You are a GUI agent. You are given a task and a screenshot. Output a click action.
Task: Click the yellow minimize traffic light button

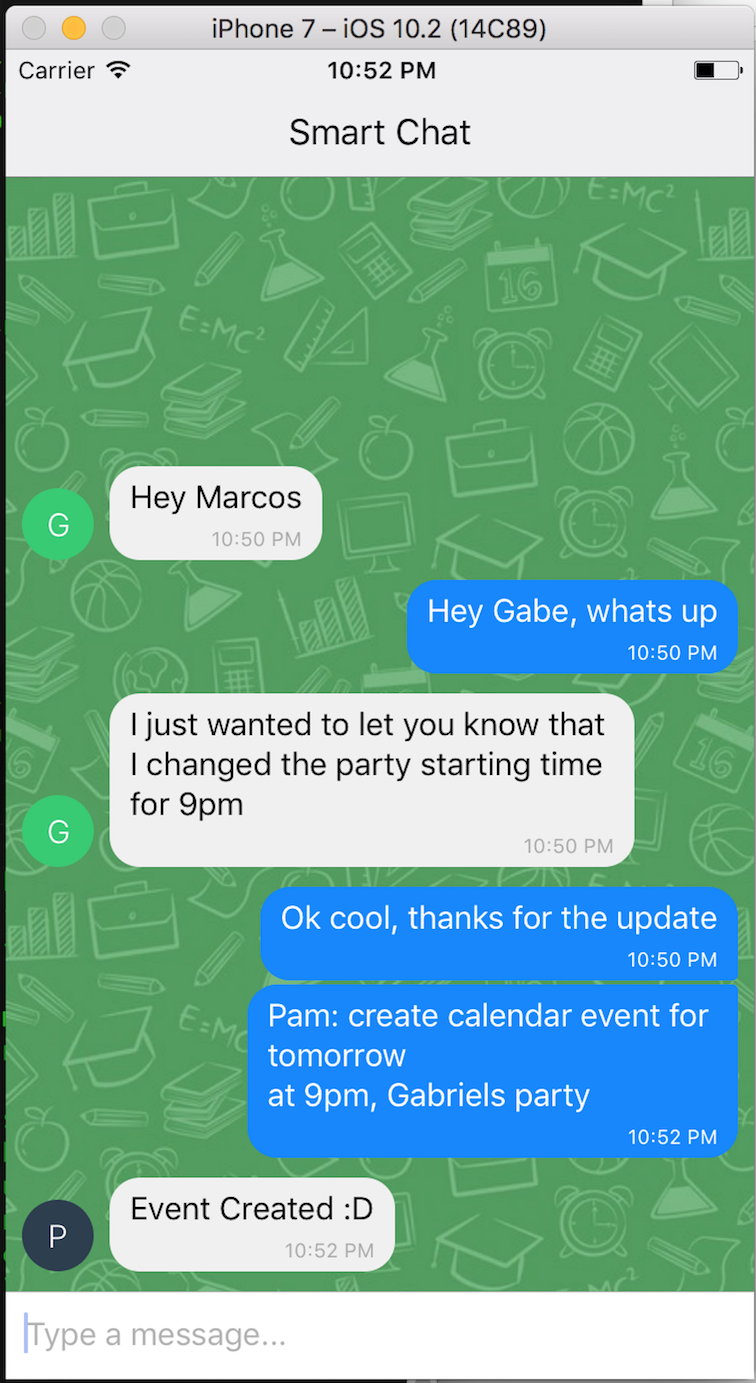pyautogui.click(x=71, y=28)
